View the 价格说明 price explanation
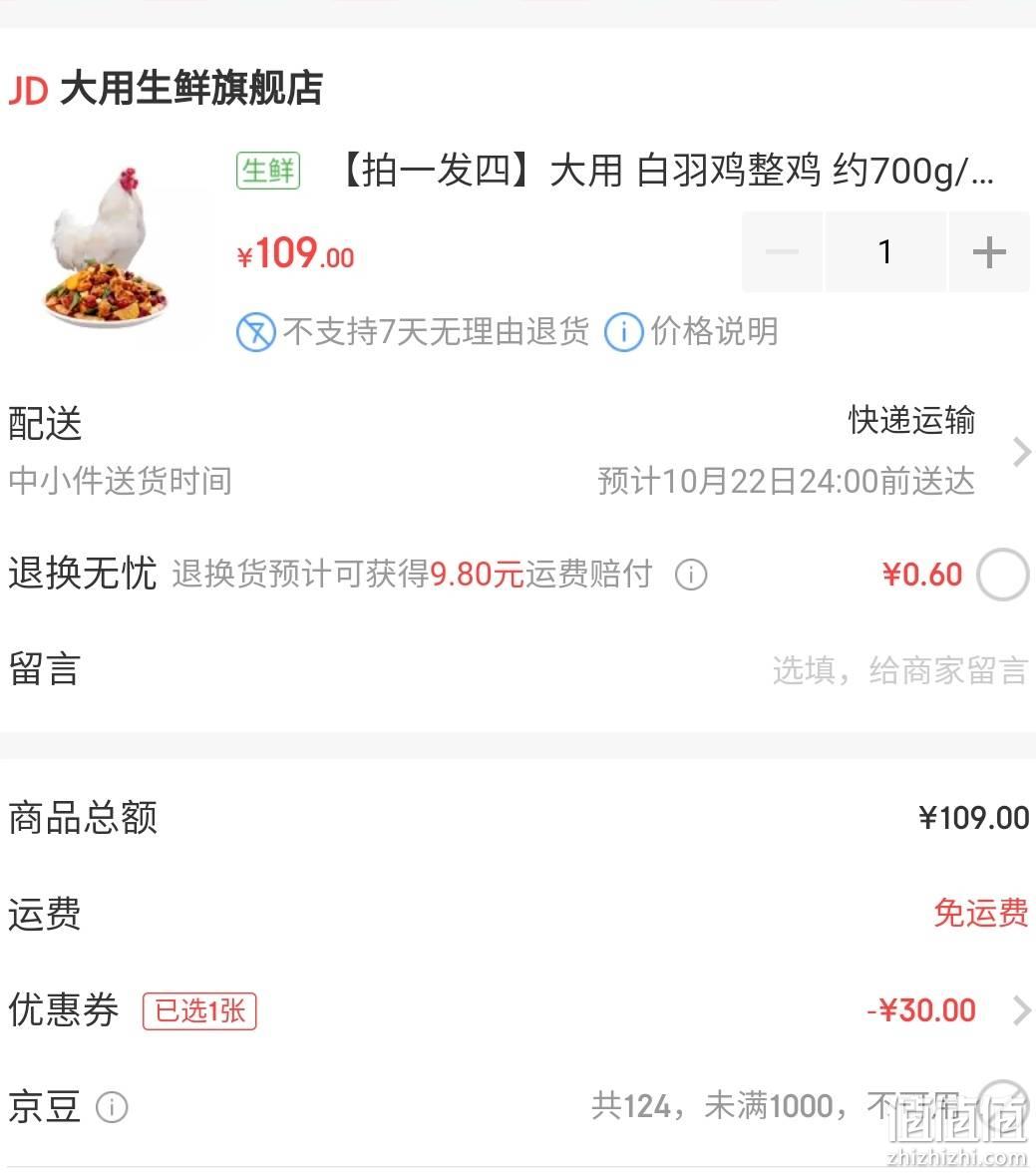Viewport: 1036px width, 1175px height. (x=693, y=331)
